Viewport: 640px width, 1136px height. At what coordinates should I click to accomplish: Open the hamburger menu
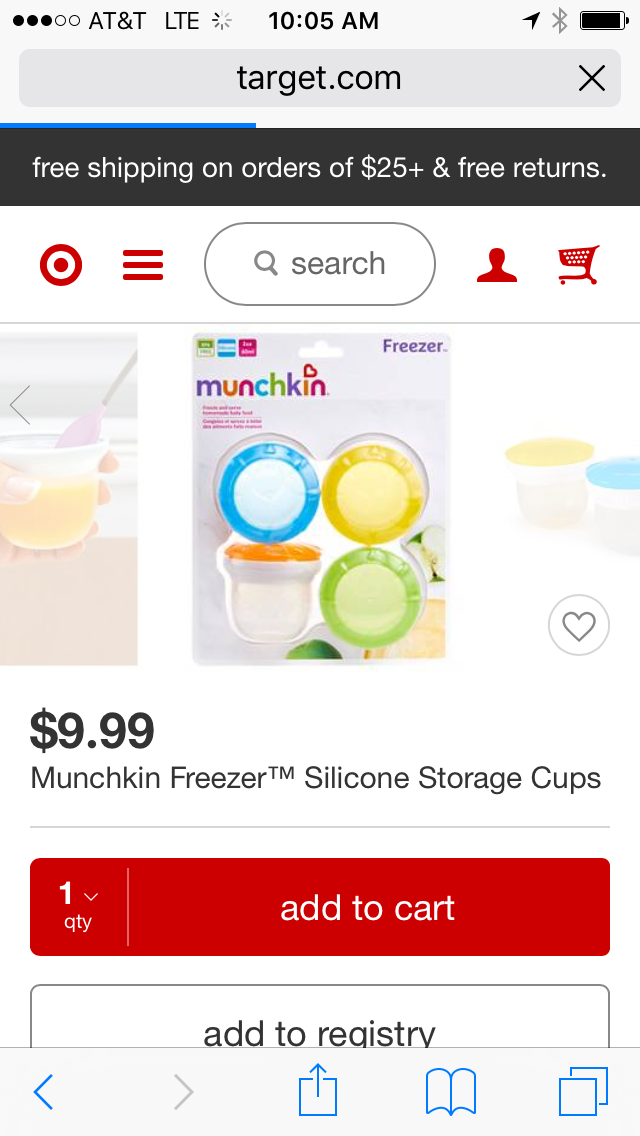pyautogui.click(x=143, y=265)
